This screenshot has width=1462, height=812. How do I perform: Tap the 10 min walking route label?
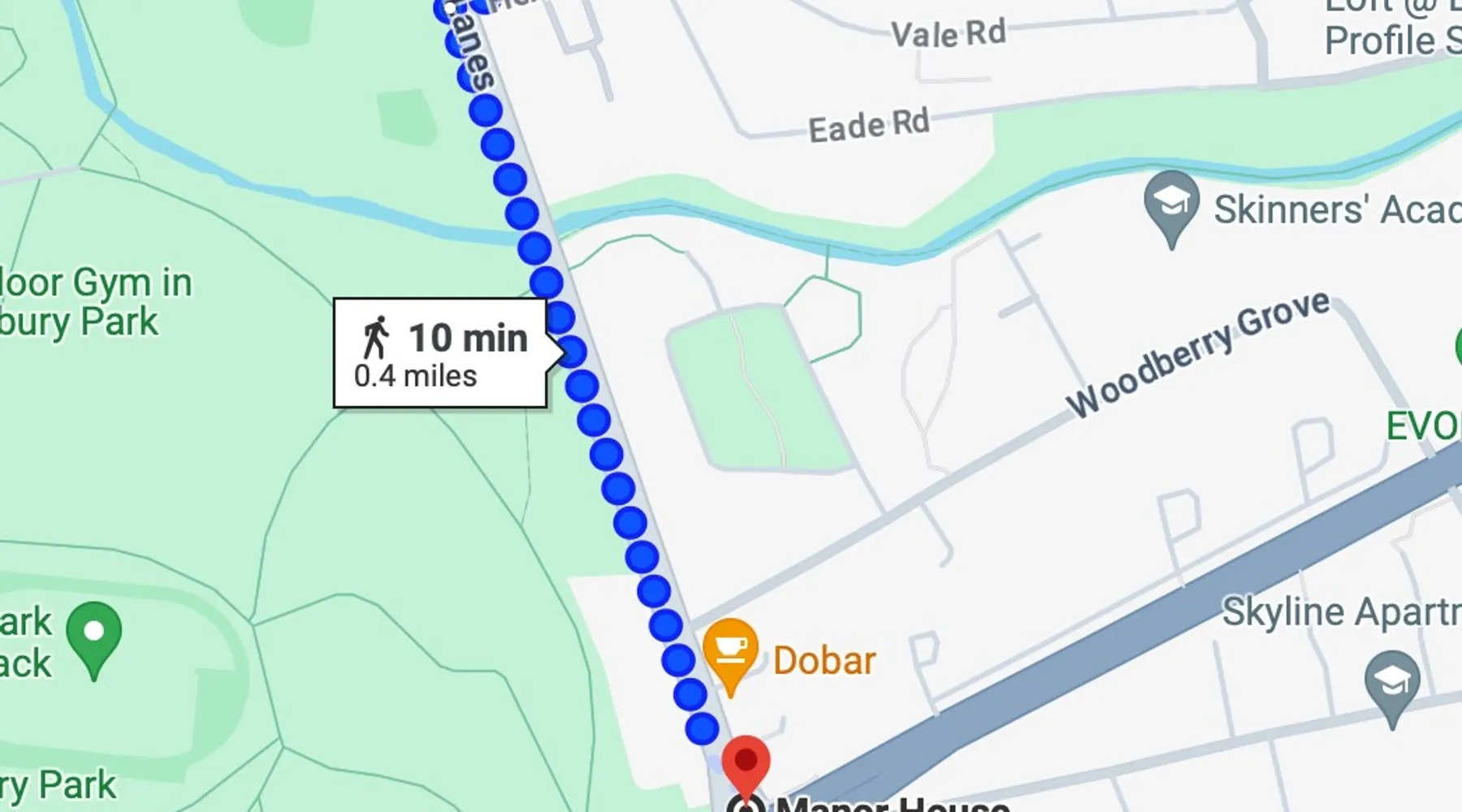pyautogui.click(x=441, y=353)
